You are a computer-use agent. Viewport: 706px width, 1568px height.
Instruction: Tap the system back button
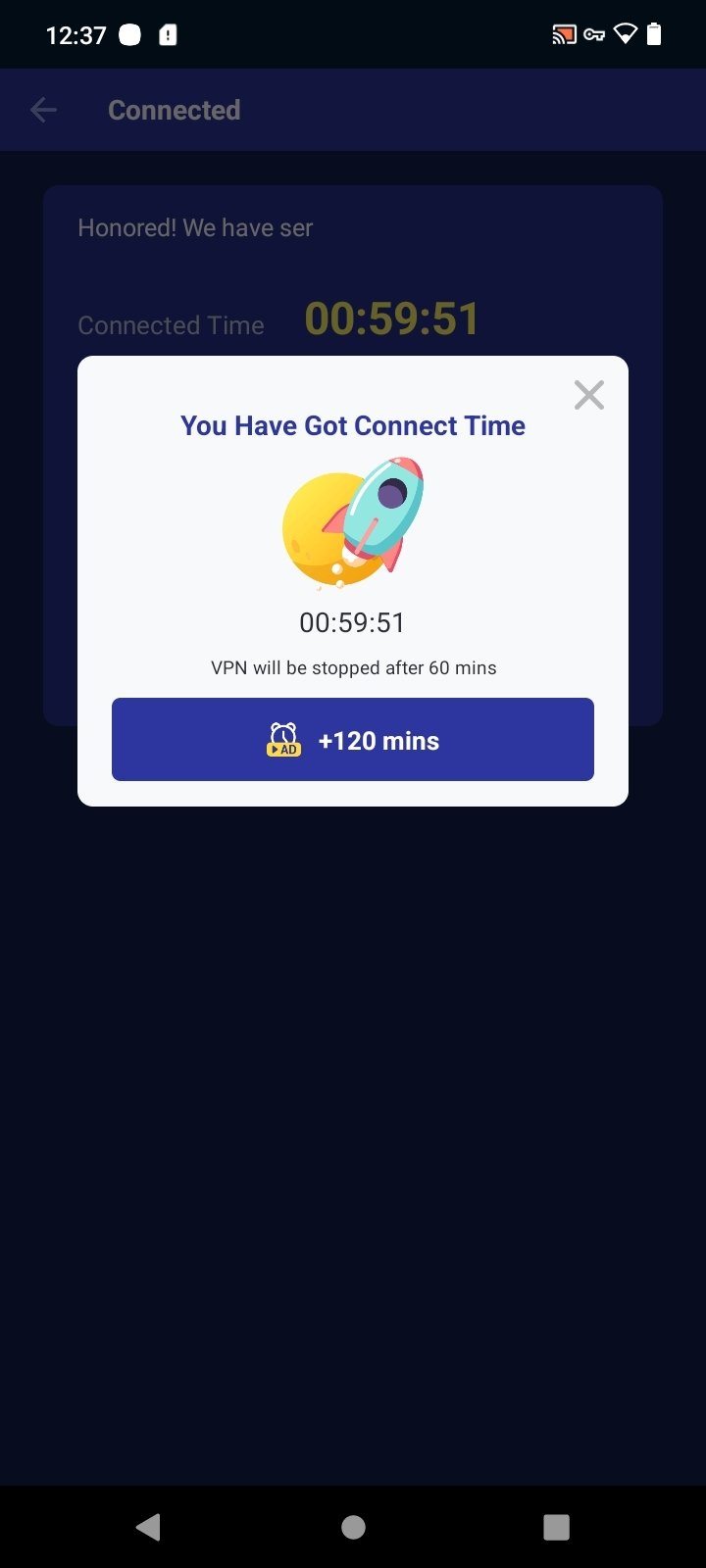(148, 1526)
